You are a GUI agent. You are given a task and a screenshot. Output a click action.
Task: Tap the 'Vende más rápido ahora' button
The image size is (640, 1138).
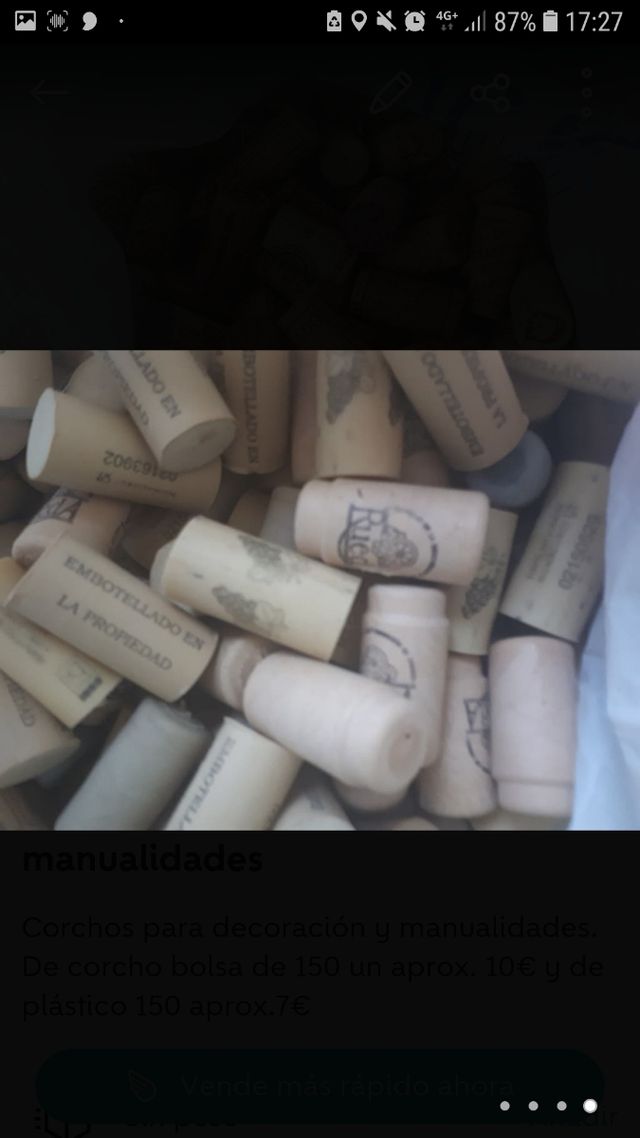click(320, 1085)
